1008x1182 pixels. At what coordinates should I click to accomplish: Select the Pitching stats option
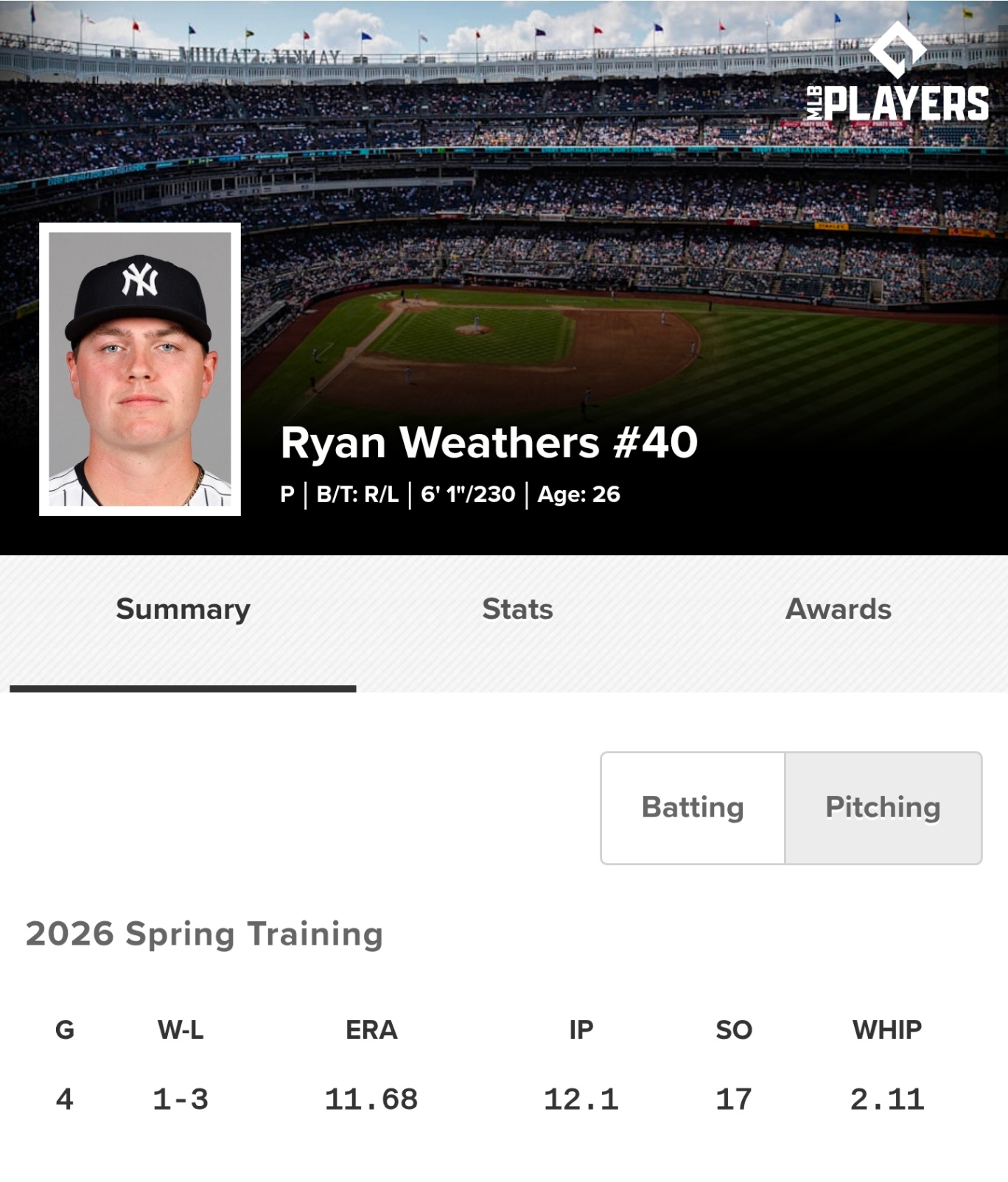(883, 808)
